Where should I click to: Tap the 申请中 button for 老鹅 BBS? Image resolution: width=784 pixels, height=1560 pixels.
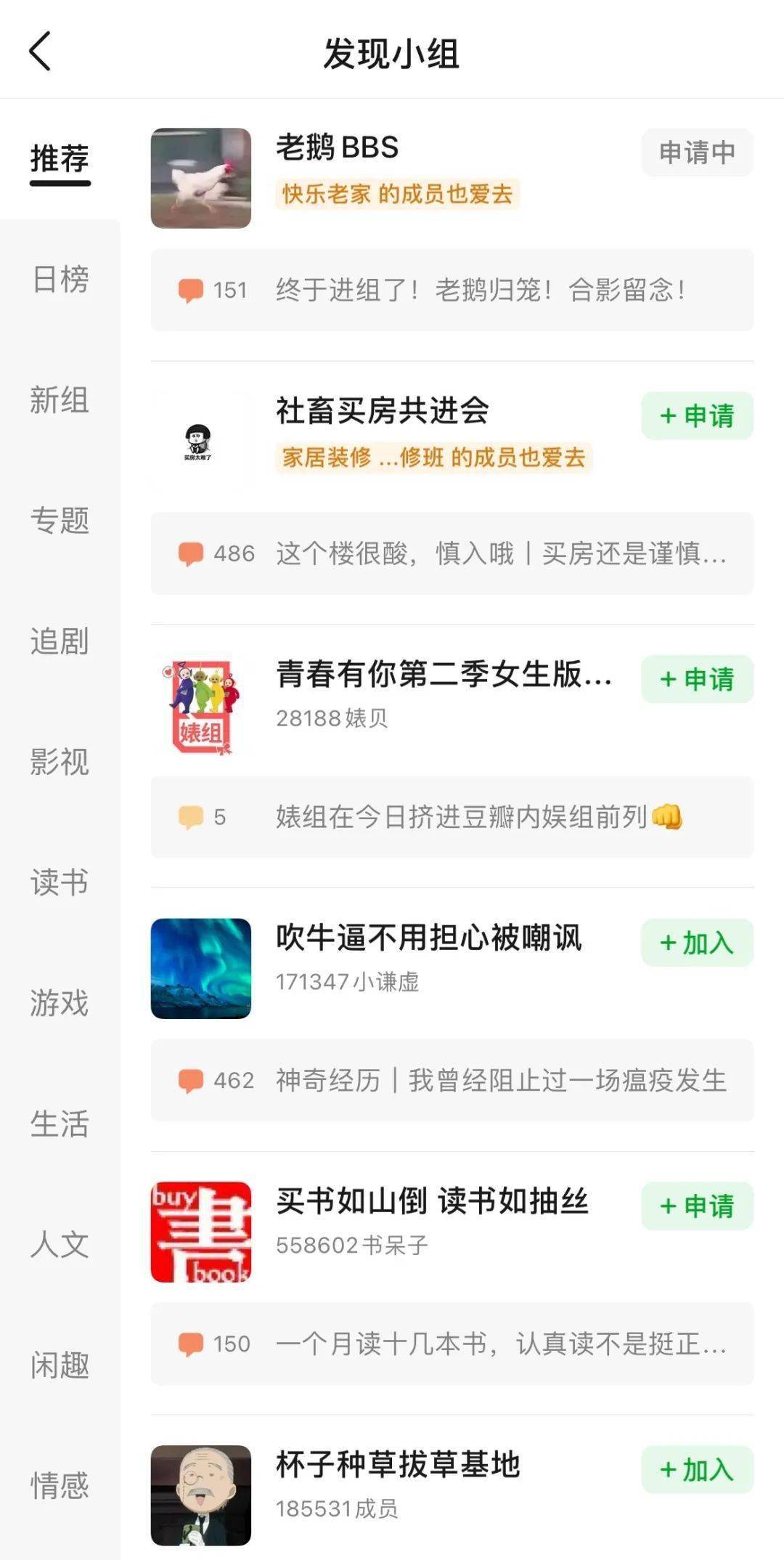coord(697,153)
